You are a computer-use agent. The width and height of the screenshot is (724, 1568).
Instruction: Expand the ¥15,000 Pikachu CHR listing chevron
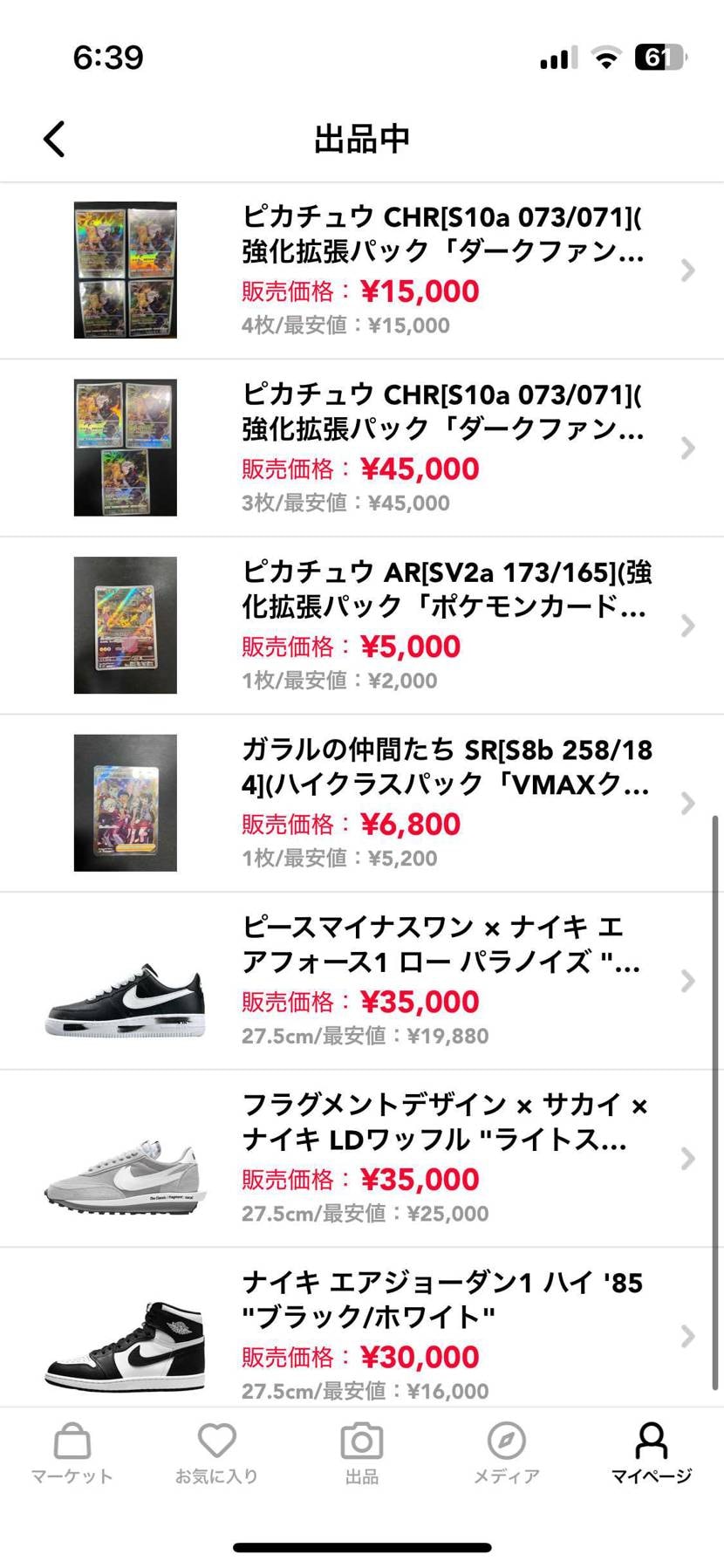[x=688, y=269]
